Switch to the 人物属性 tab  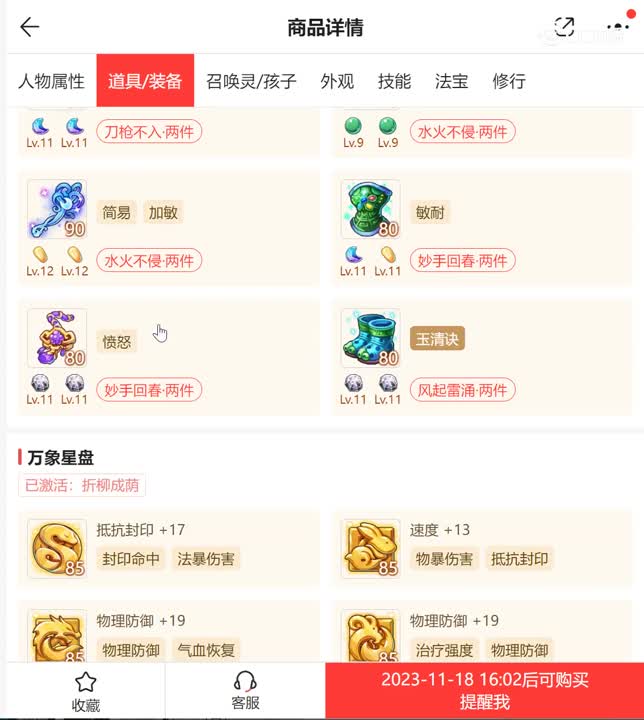coord(51,81)
